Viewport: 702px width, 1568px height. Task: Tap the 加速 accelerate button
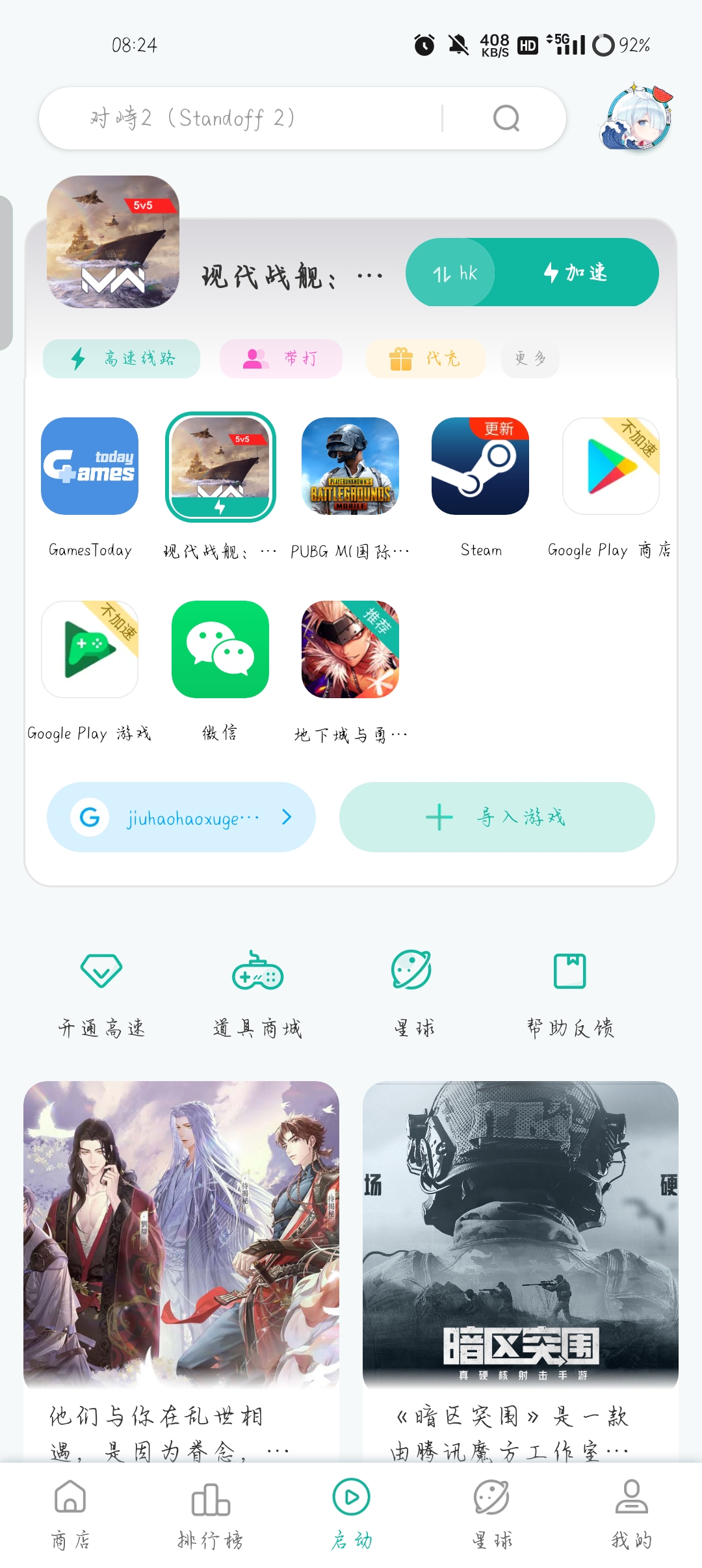click(x=576, y=272)
